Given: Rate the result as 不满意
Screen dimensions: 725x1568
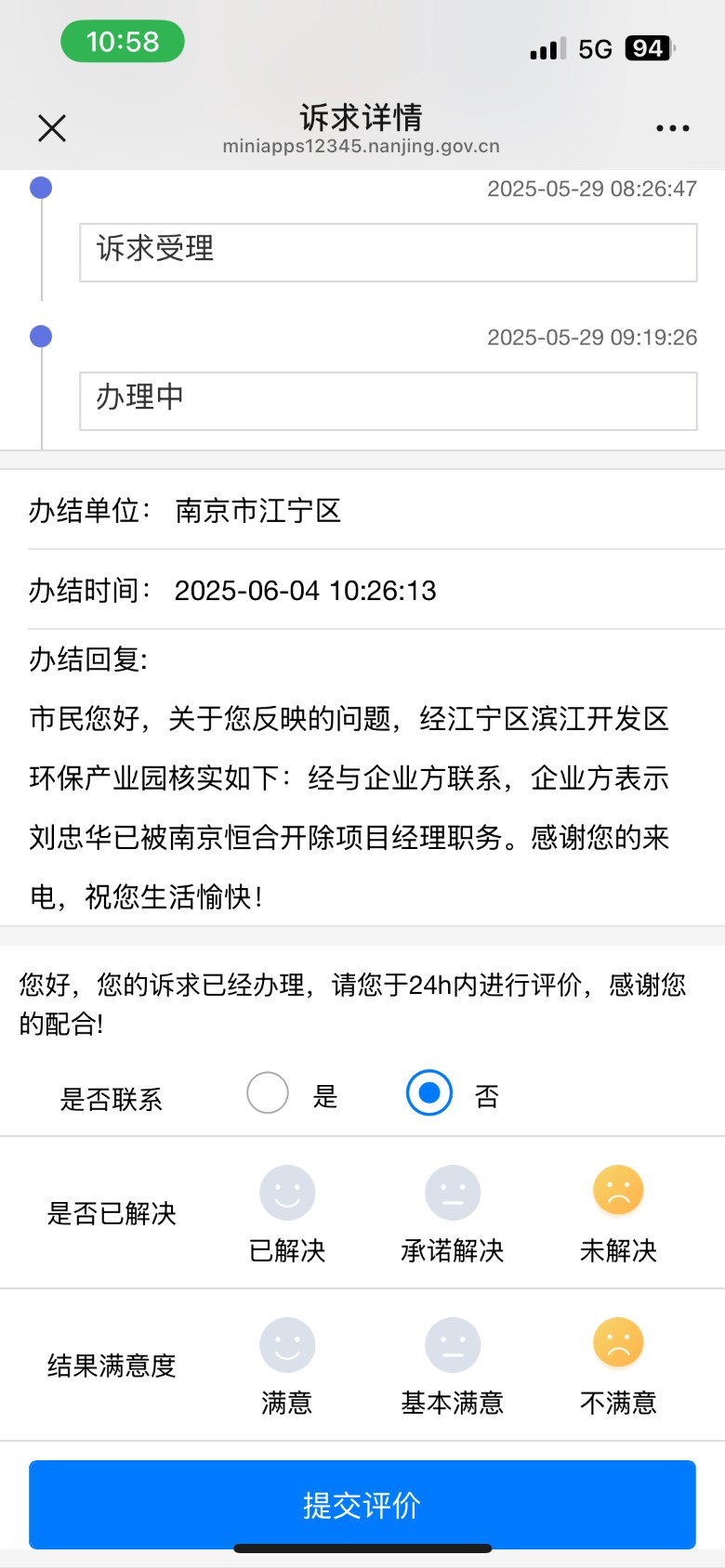Looking at the screenshot, I should tap(618, 1343).
